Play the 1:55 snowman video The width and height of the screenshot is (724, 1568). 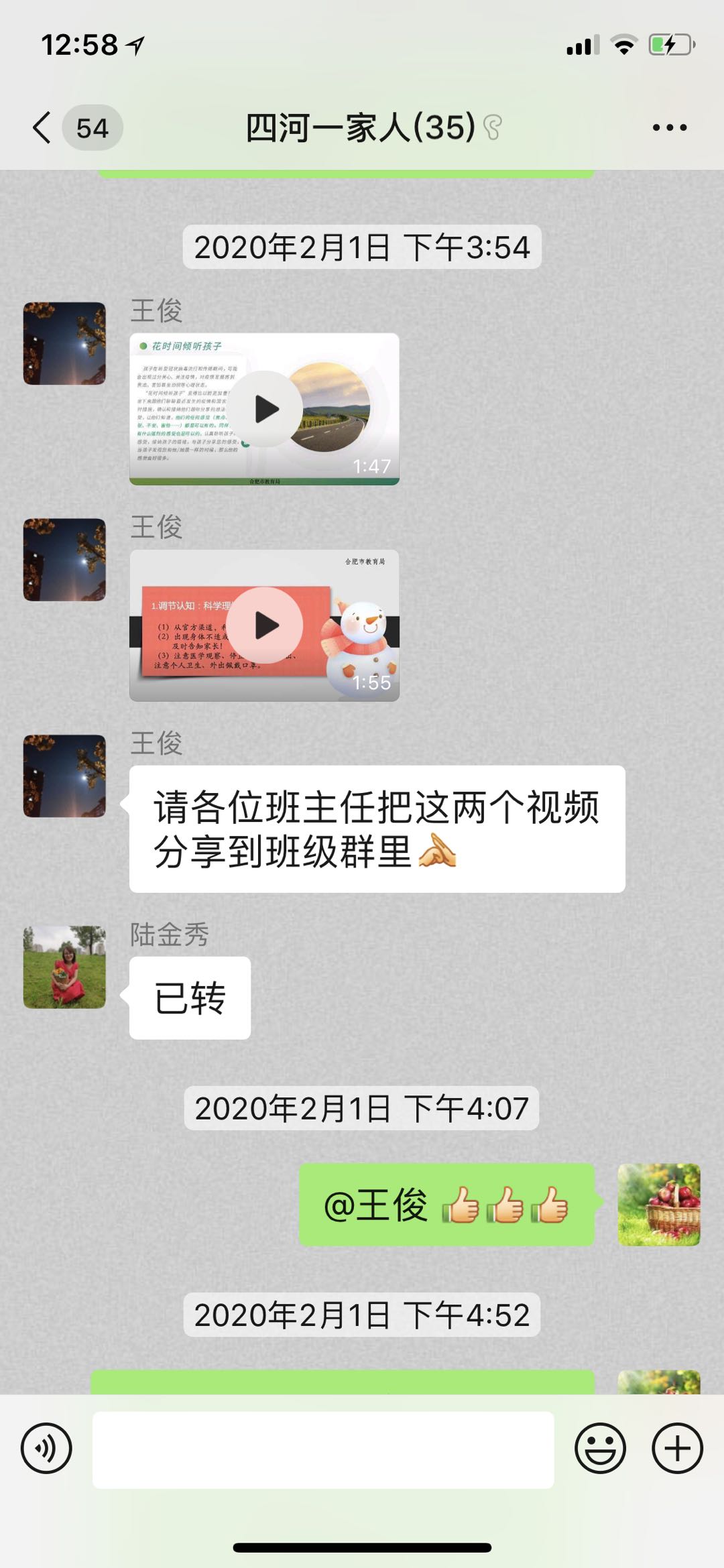pyautogui.click(x=265, y=625)
